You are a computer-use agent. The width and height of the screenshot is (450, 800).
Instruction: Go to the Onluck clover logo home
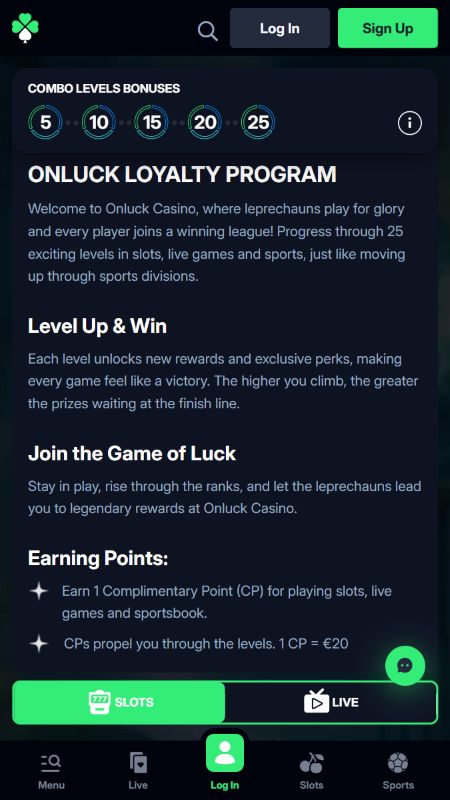point(25,28)
